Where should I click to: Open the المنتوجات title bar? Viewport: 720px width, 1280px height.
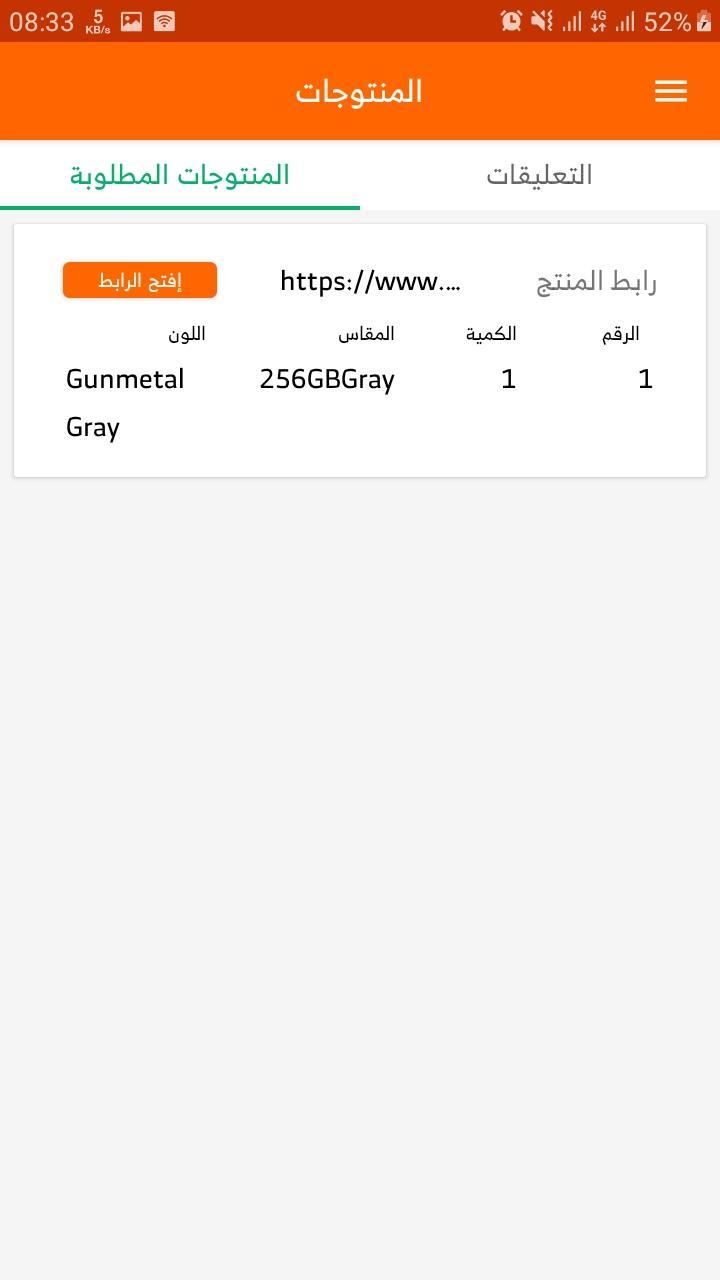point(360,91)
